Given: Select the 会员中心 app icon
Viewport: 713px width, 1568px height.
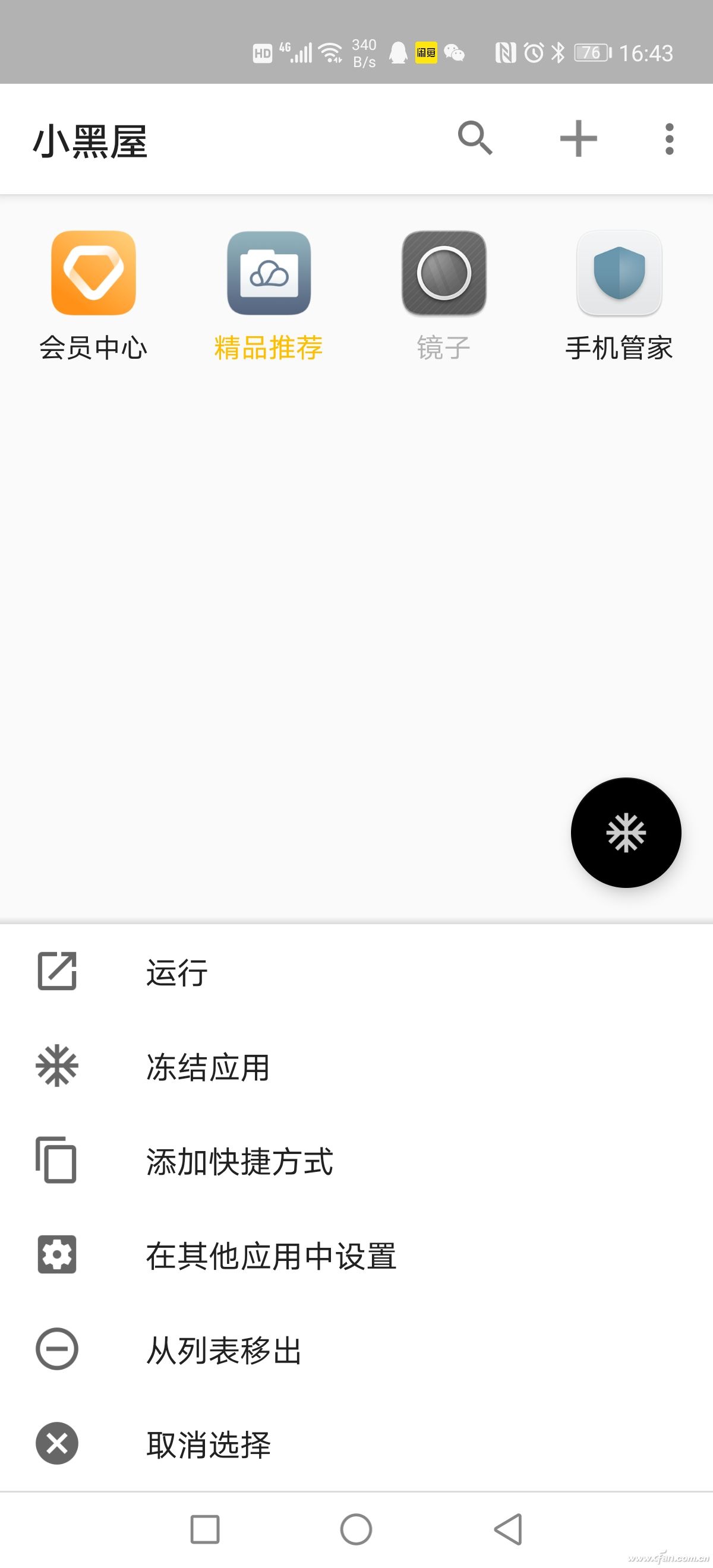Looking at the screenshot, I should pos(93,273).
